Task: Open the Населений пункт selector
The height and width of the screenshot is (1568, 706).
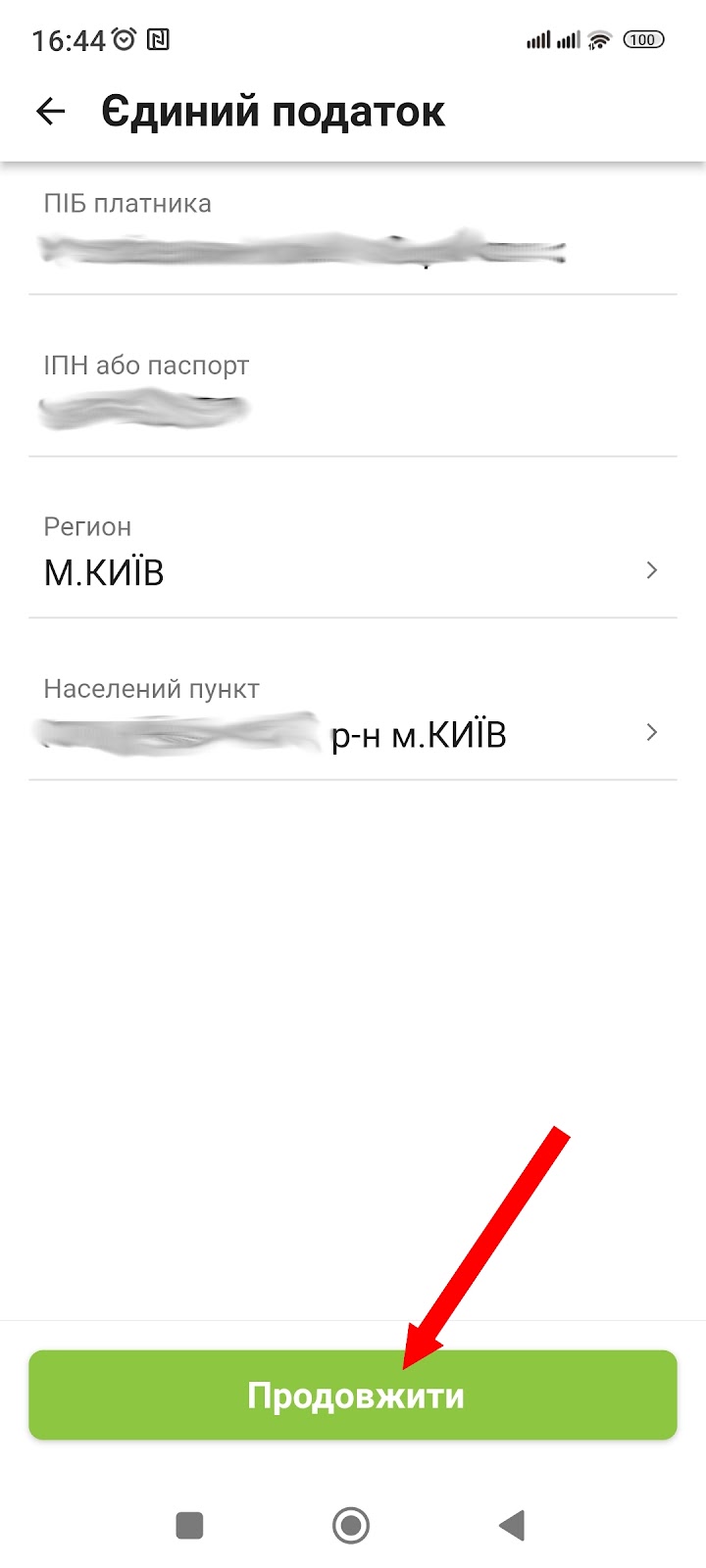Action: click(x=352, y=732)
